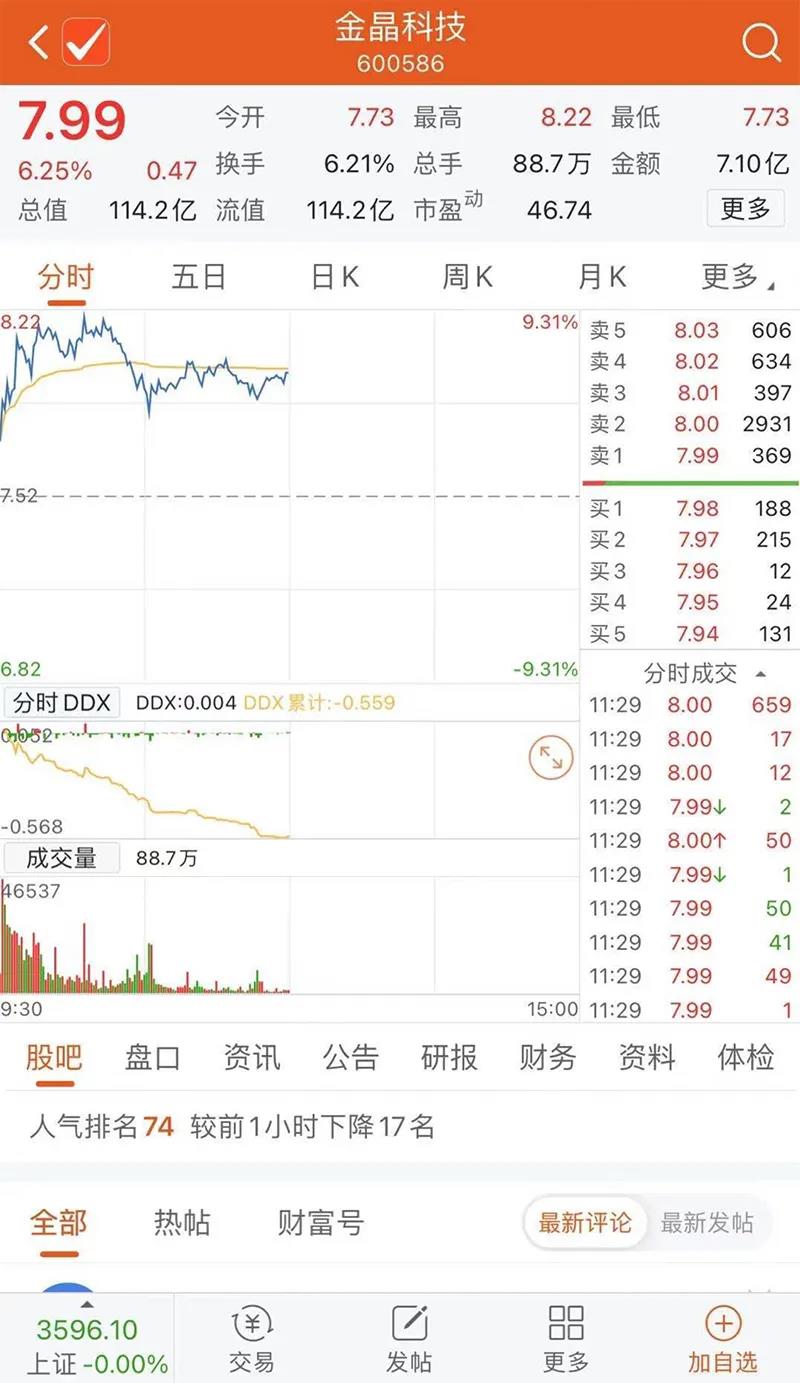The height and width of the screenshot is (1383, 800).
Task: Expand the 更多 chart period dropdown
Action: pyautogui.click(x=737, y=277)
